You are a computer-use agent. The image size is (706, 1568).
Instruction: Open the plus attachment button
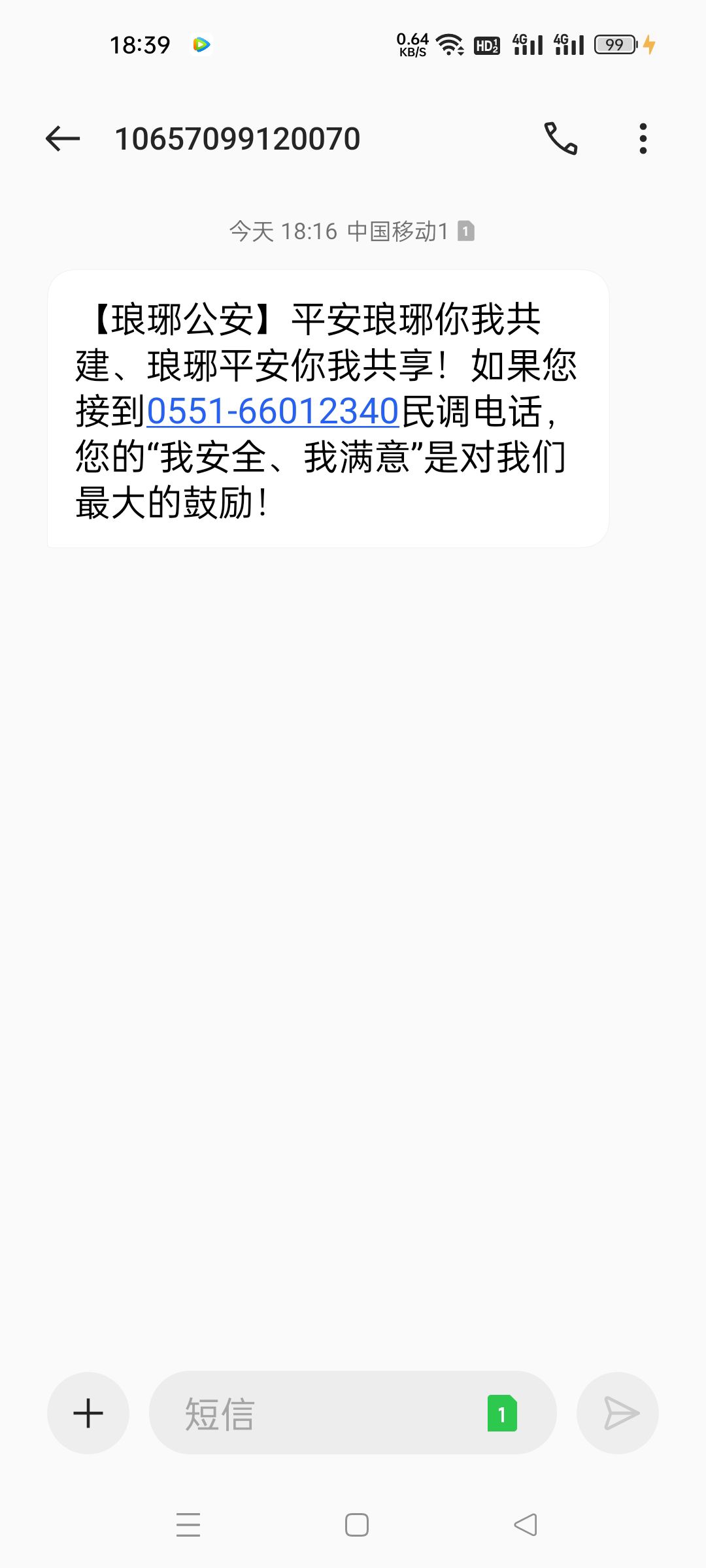88,1413
